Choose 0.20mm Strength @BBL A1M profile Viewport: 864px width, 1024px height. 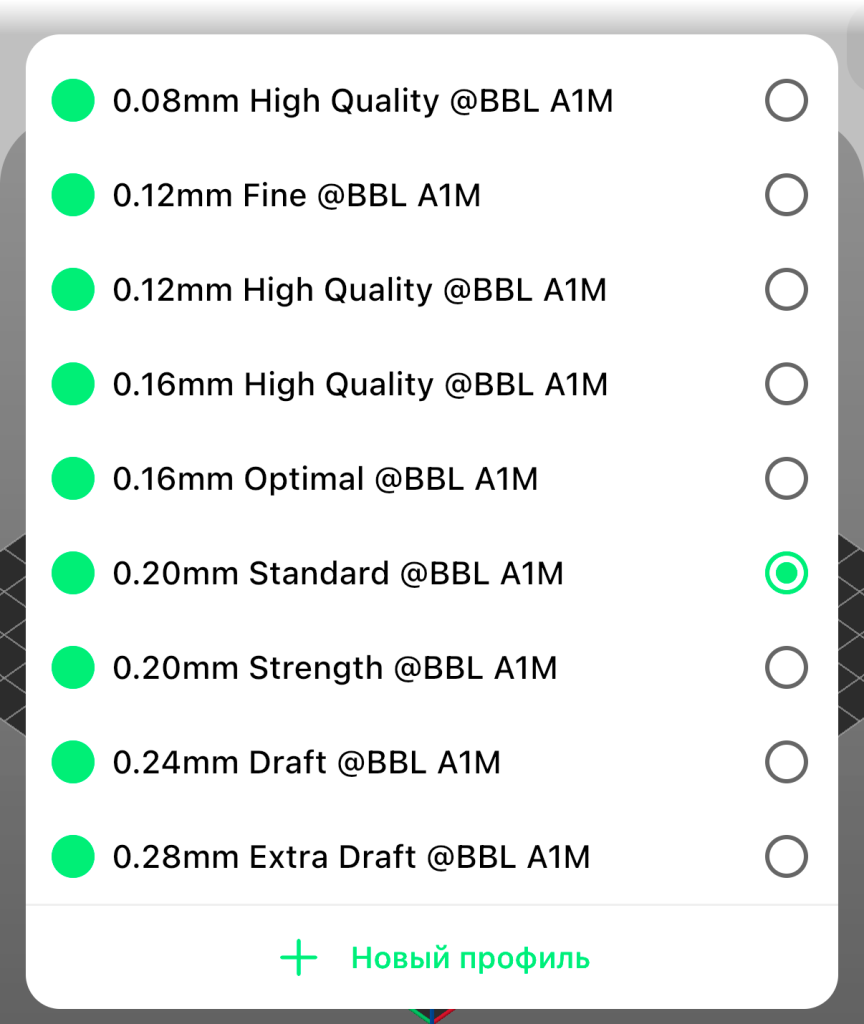coord(786,668)
